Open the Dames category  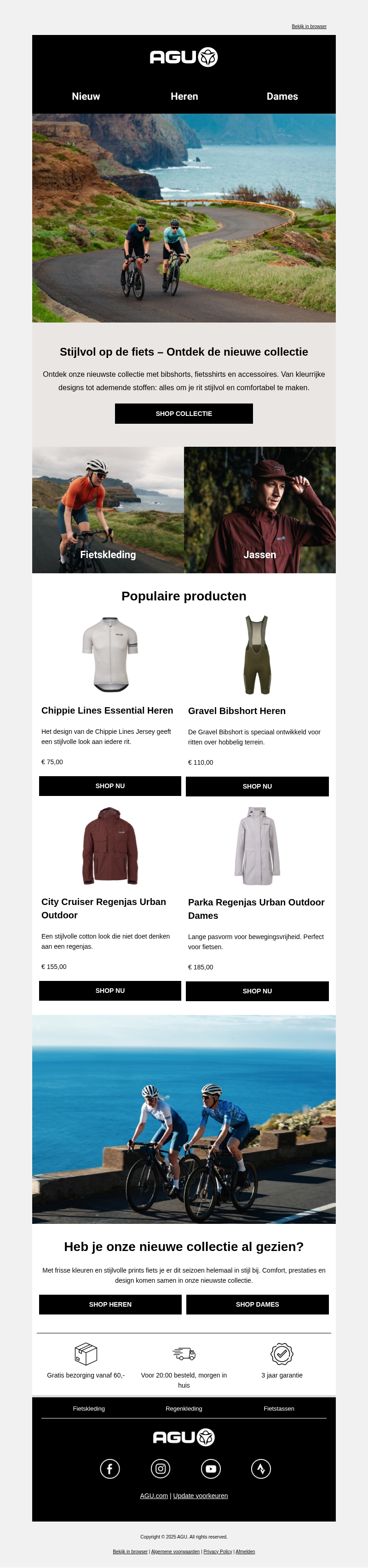[282, 96]
